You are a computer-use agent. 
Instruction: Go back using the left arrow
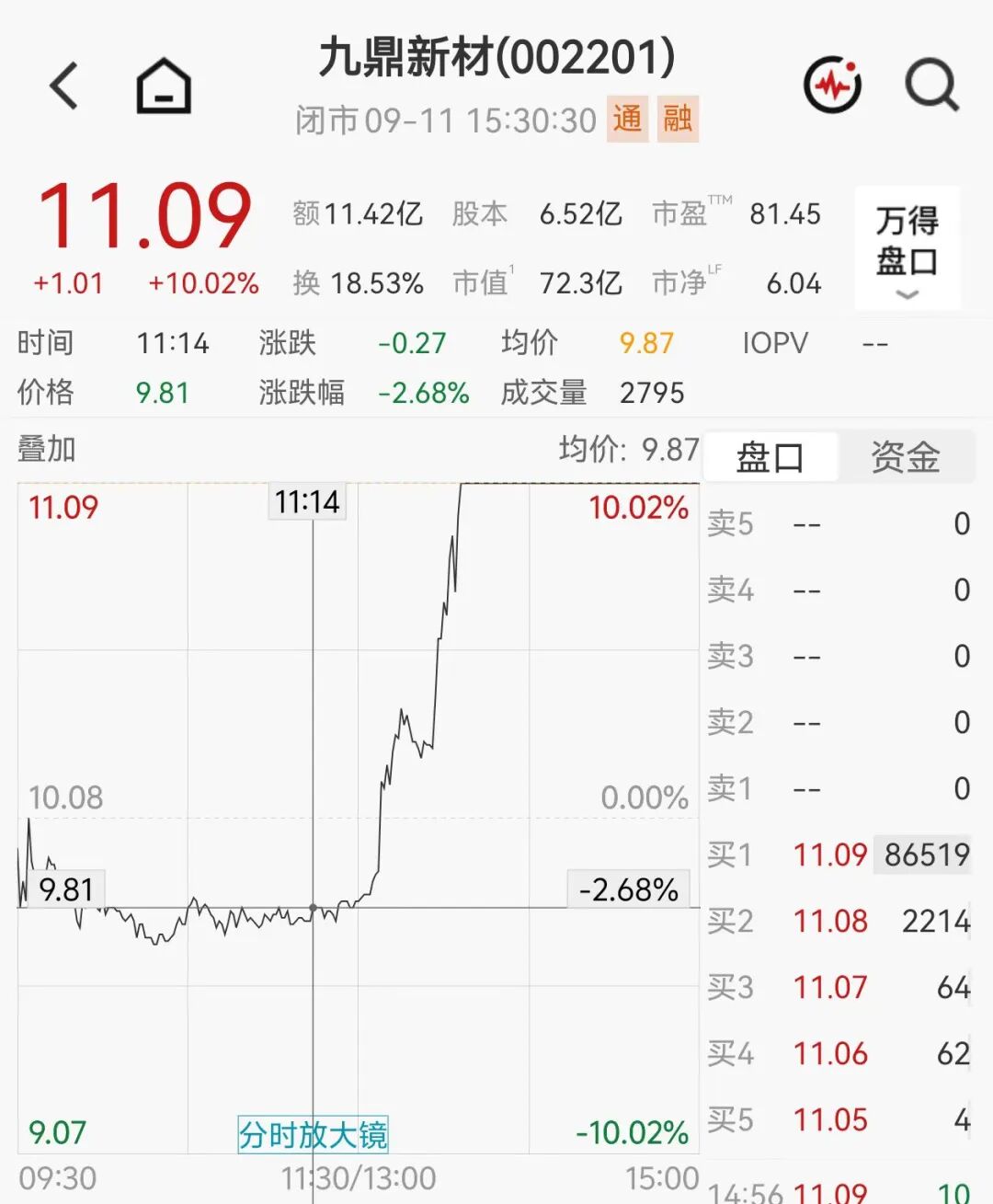(x=64, y=86)
